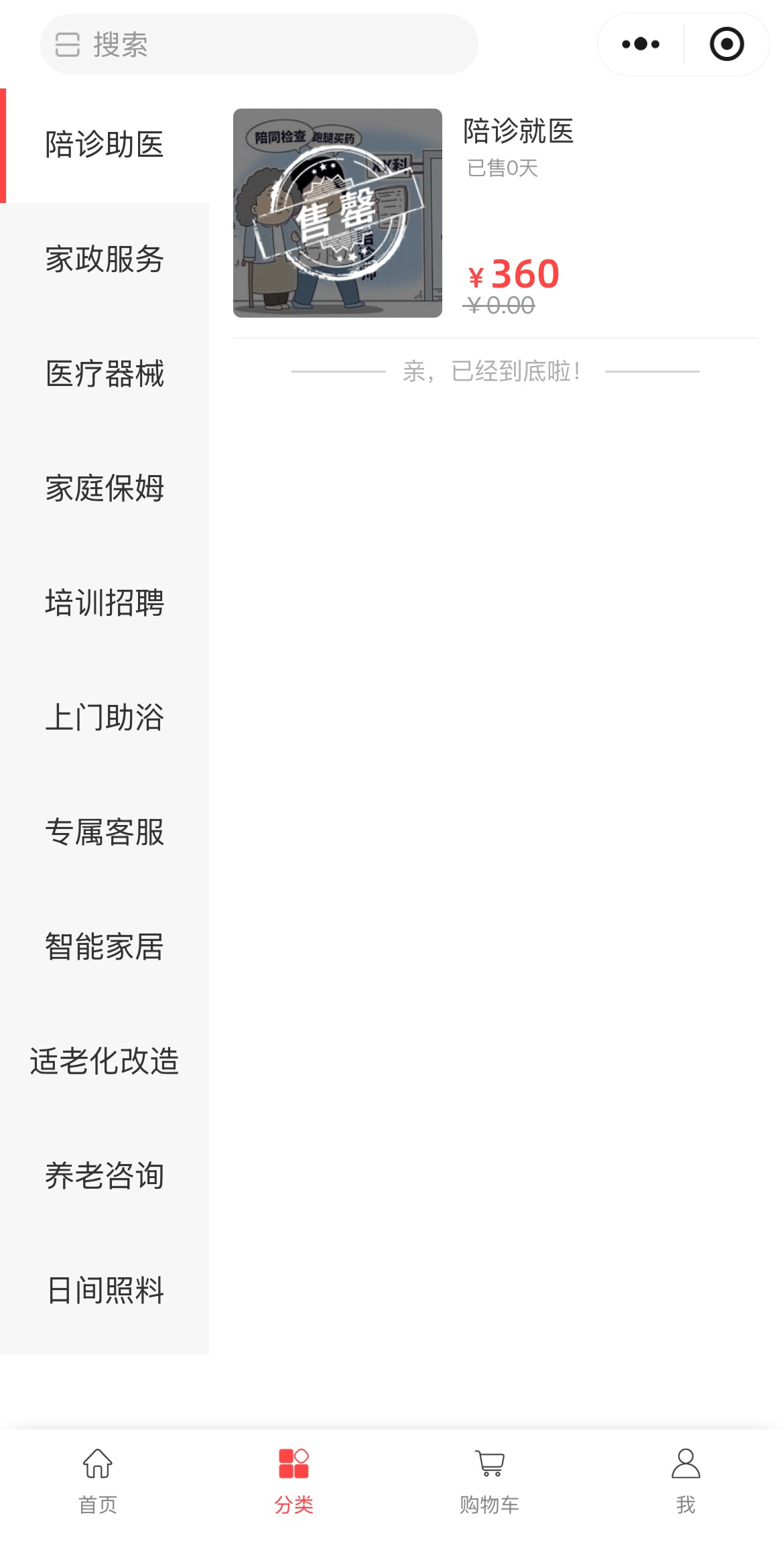Select the 陪诊助医 category

105,145
